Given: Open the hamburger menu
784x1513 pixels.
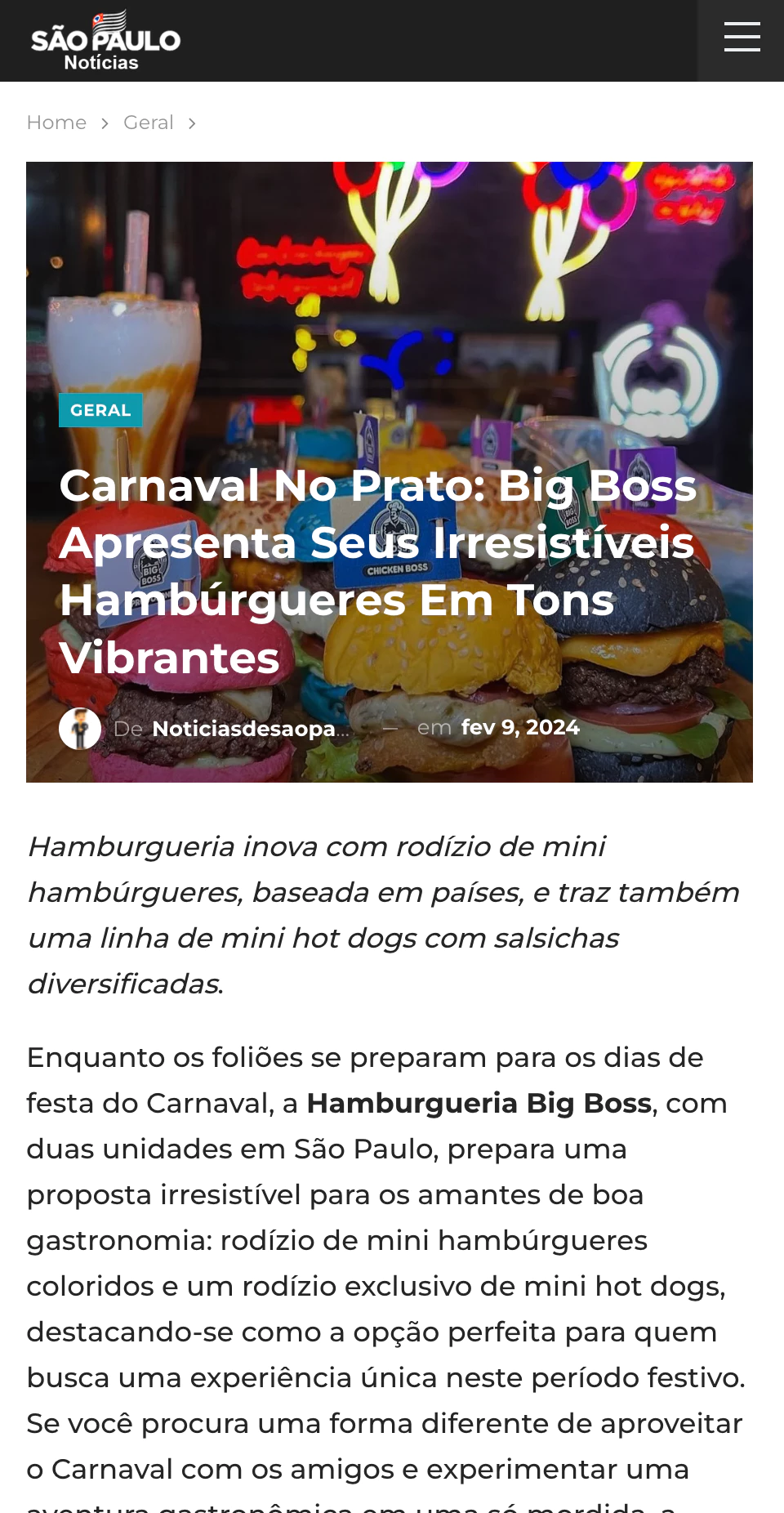Looking at the screenshot, I should [742, 38].
